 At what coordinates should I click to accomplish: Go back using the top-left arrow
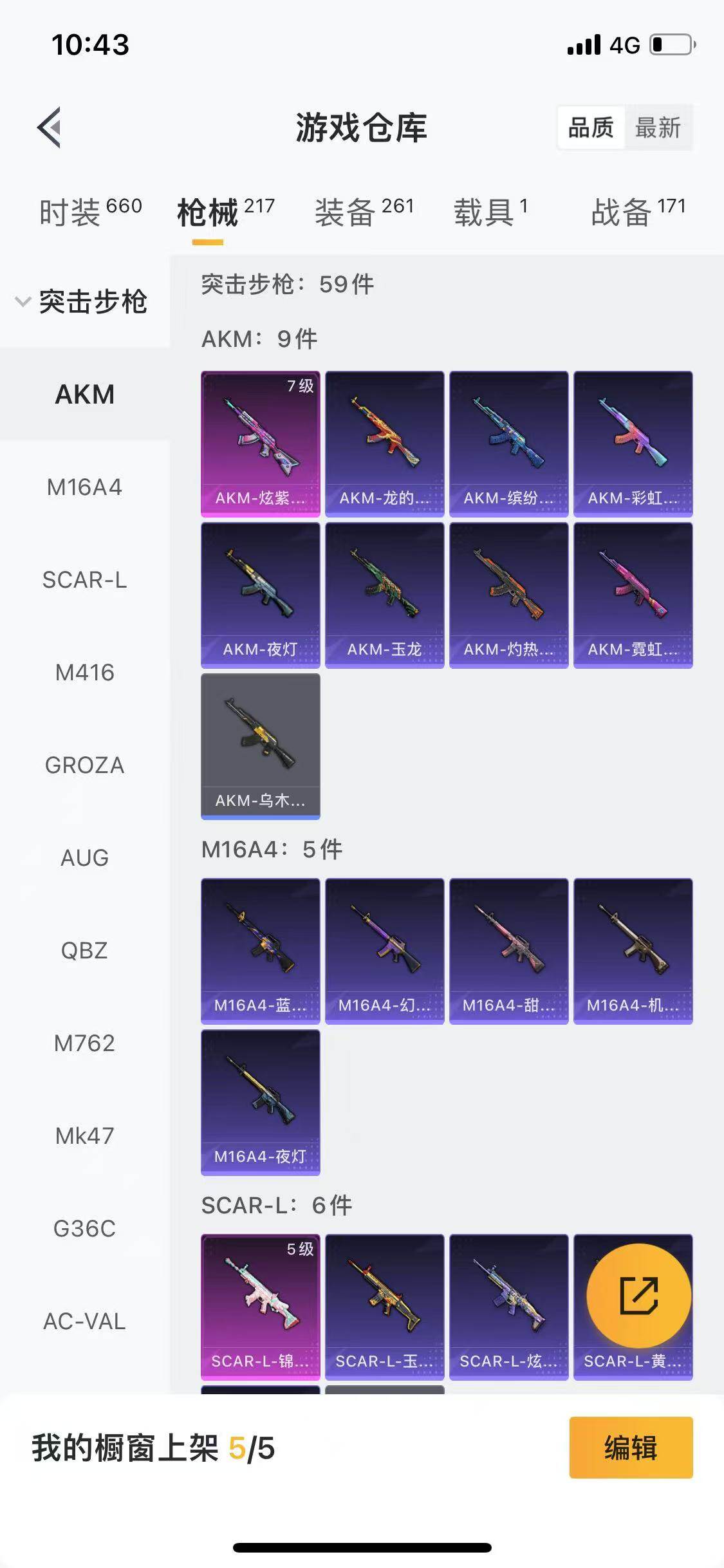click(50, 127)
